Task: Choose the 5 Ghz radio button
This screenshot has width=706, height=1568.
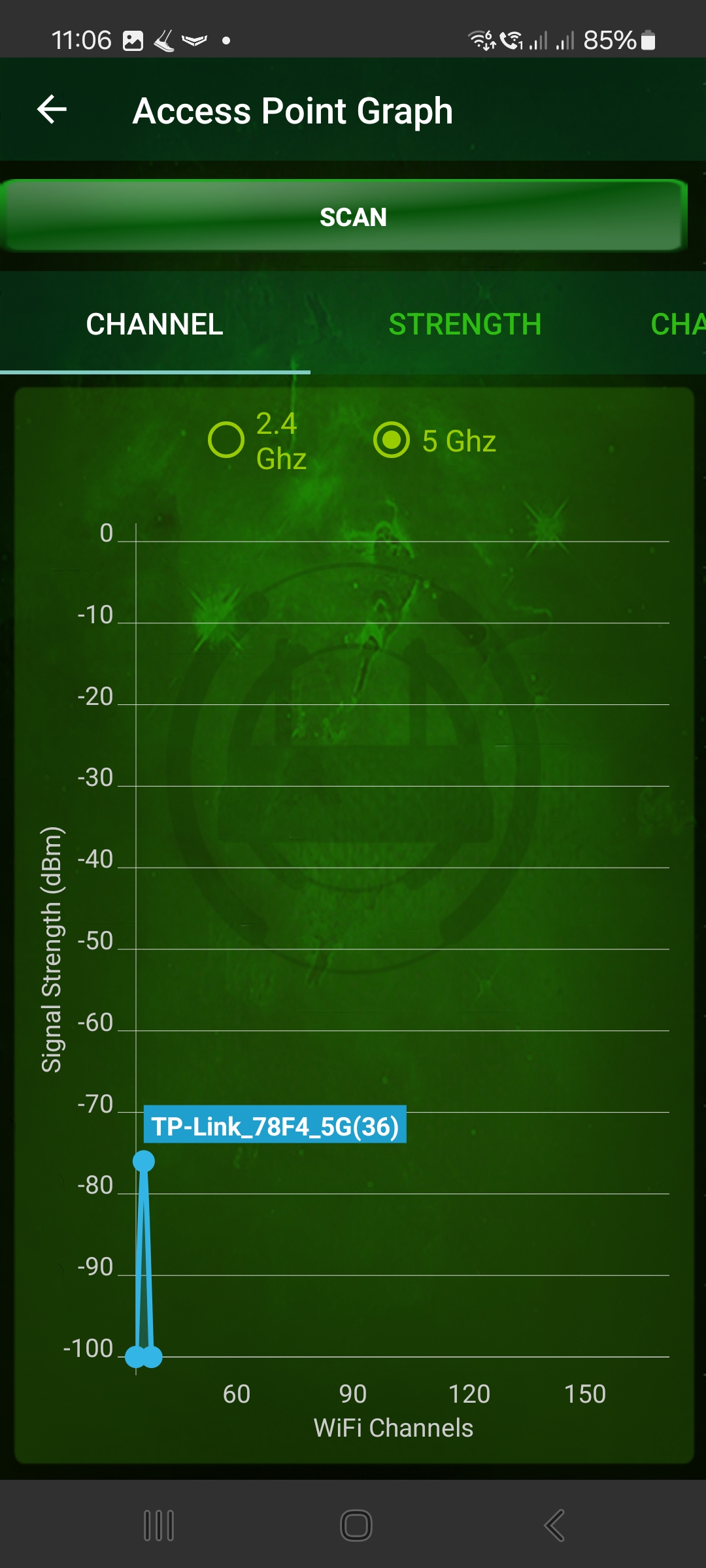Action: [x=392, y=440]
